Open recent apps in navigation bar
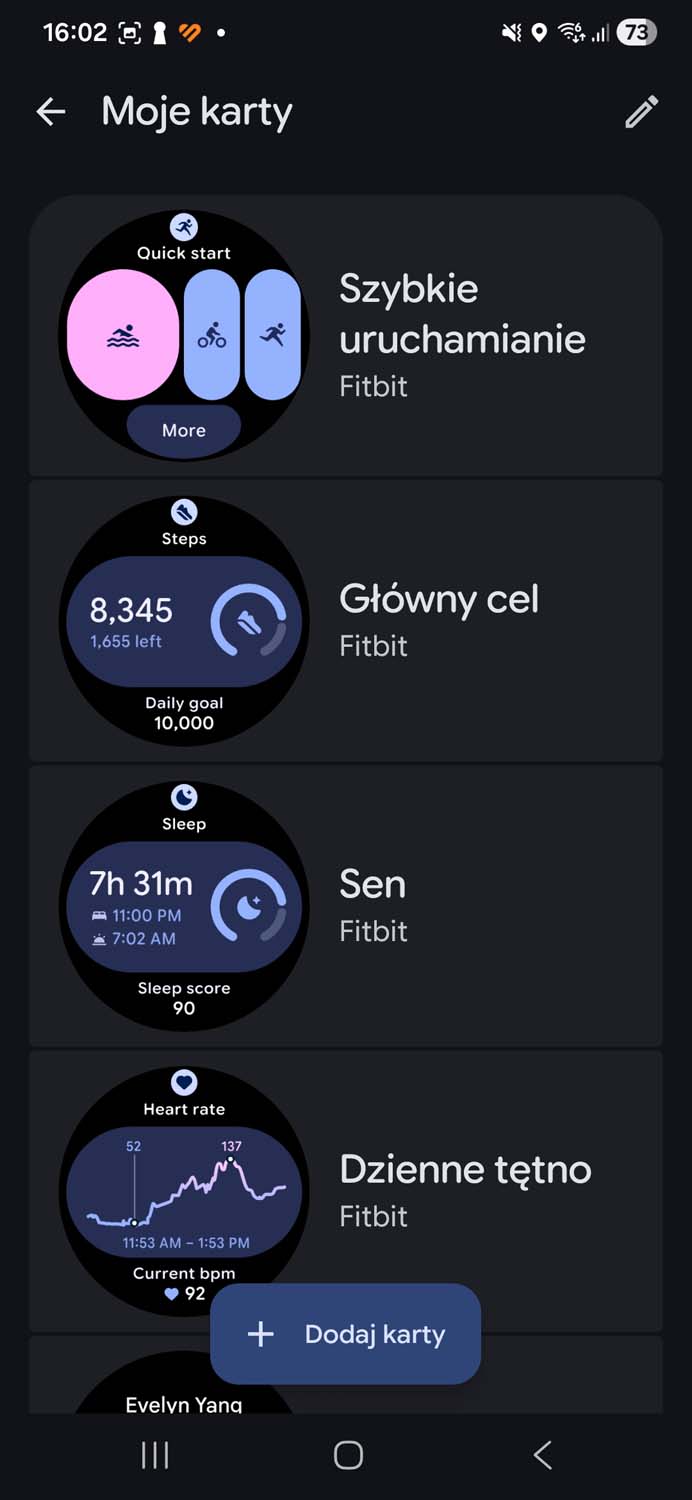This screenshot has height=1500, width=692. pos(154,1455)
